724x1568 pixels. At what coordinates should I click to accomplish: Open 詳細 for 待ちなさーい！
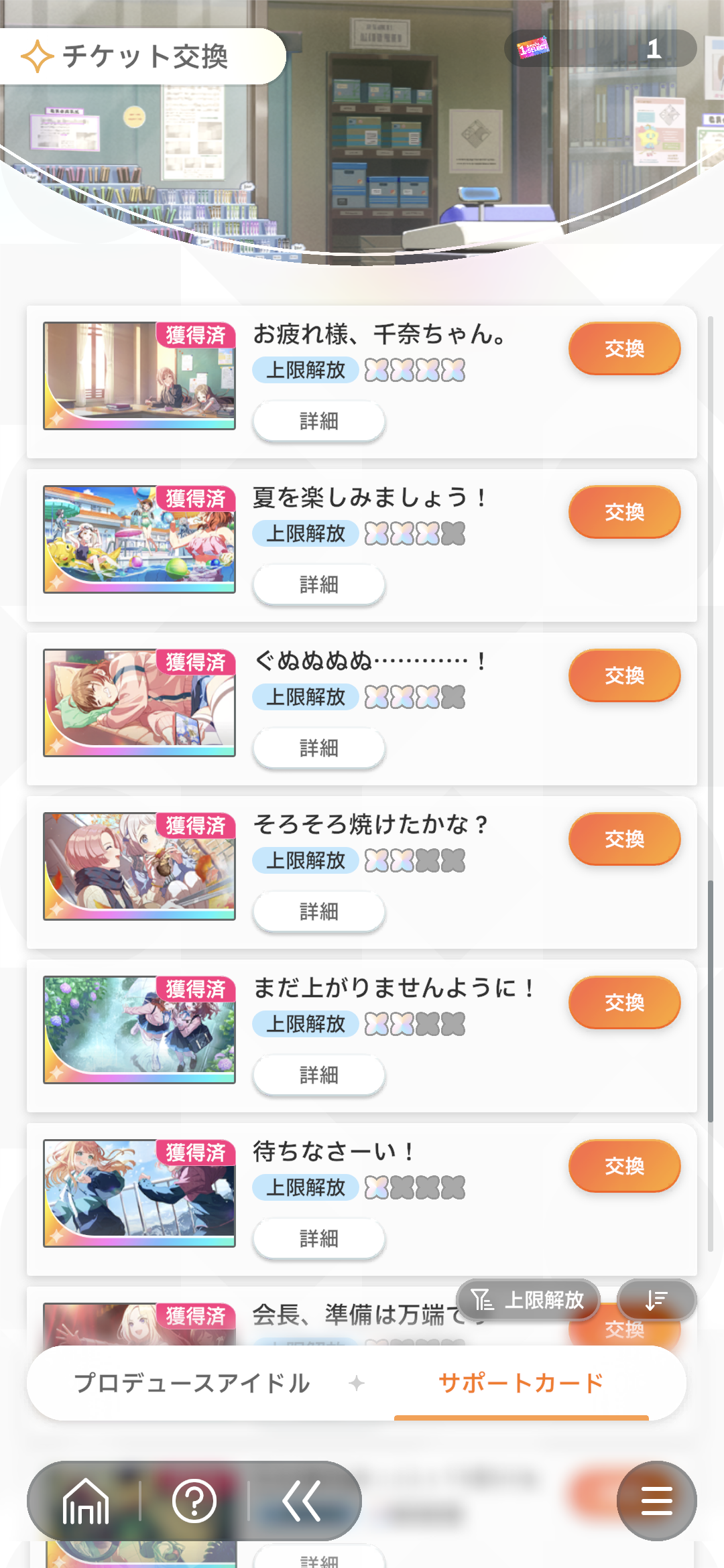[x=319, y=1239]
